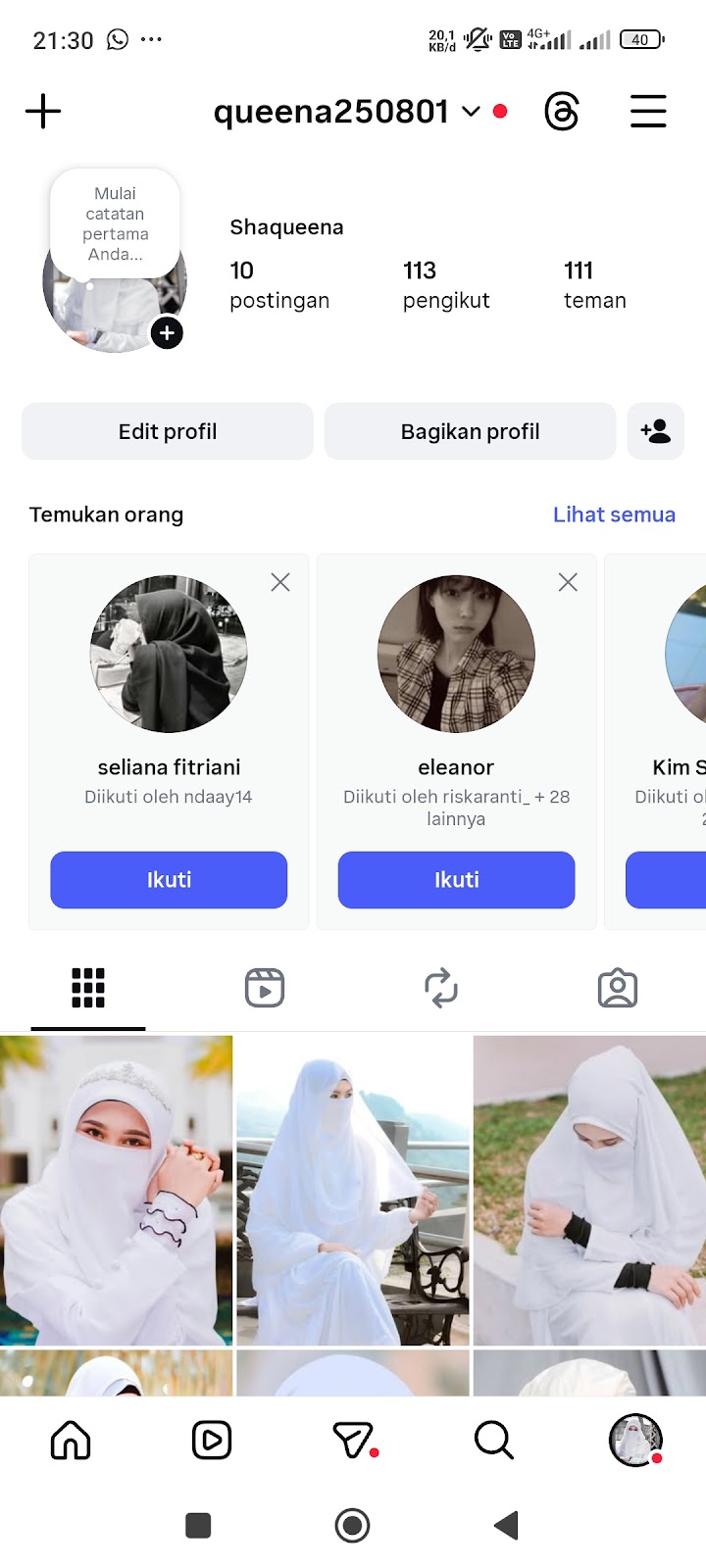
Task: Follow seliana fitriani with Ikuti
Action: 169,879
